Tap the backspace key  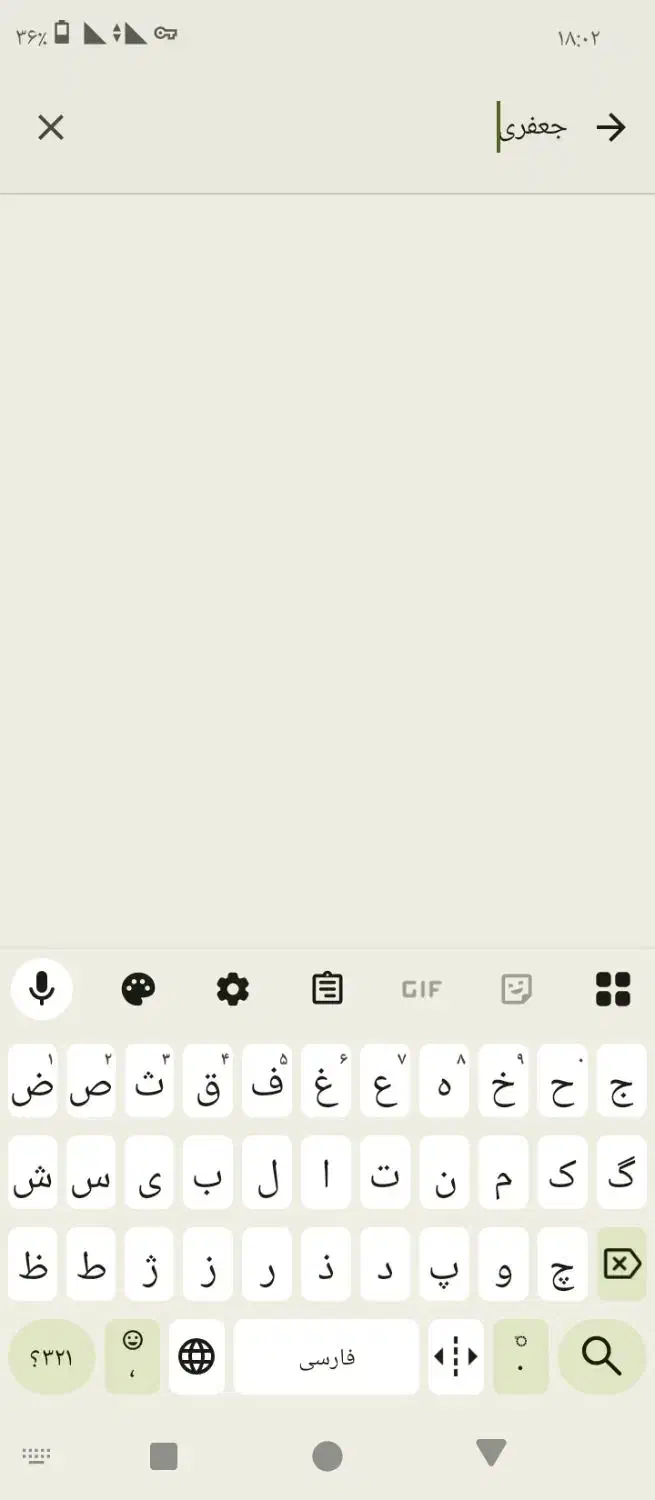[621, 1265]
